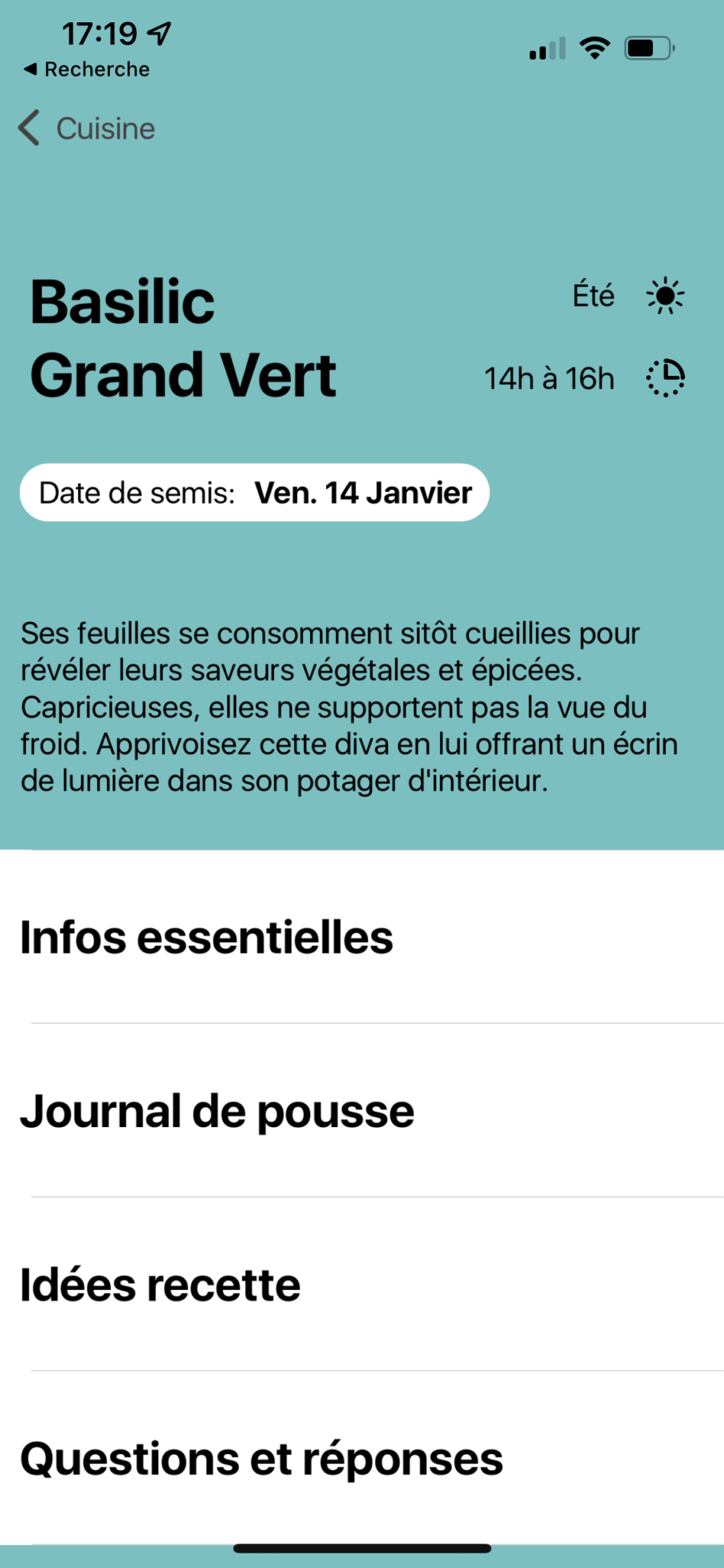Return to Recherche app
The width and height of the screenshot is (724, 1568).
[86, 70]
